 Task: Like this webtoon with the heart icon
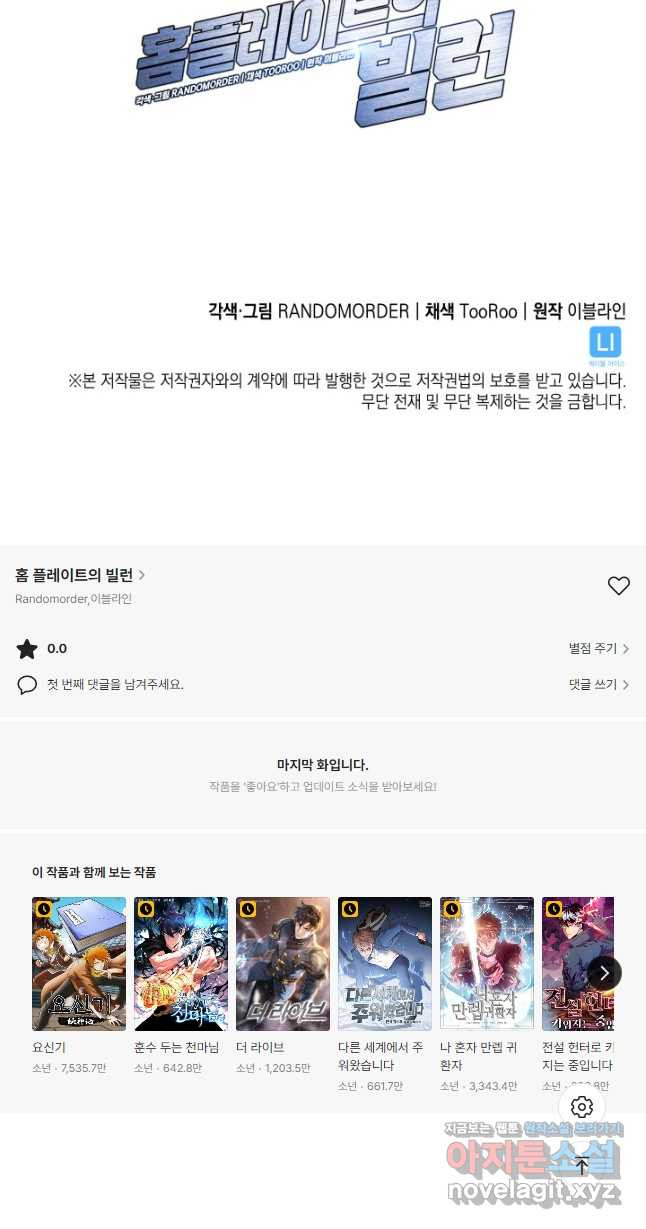point(619,586)
